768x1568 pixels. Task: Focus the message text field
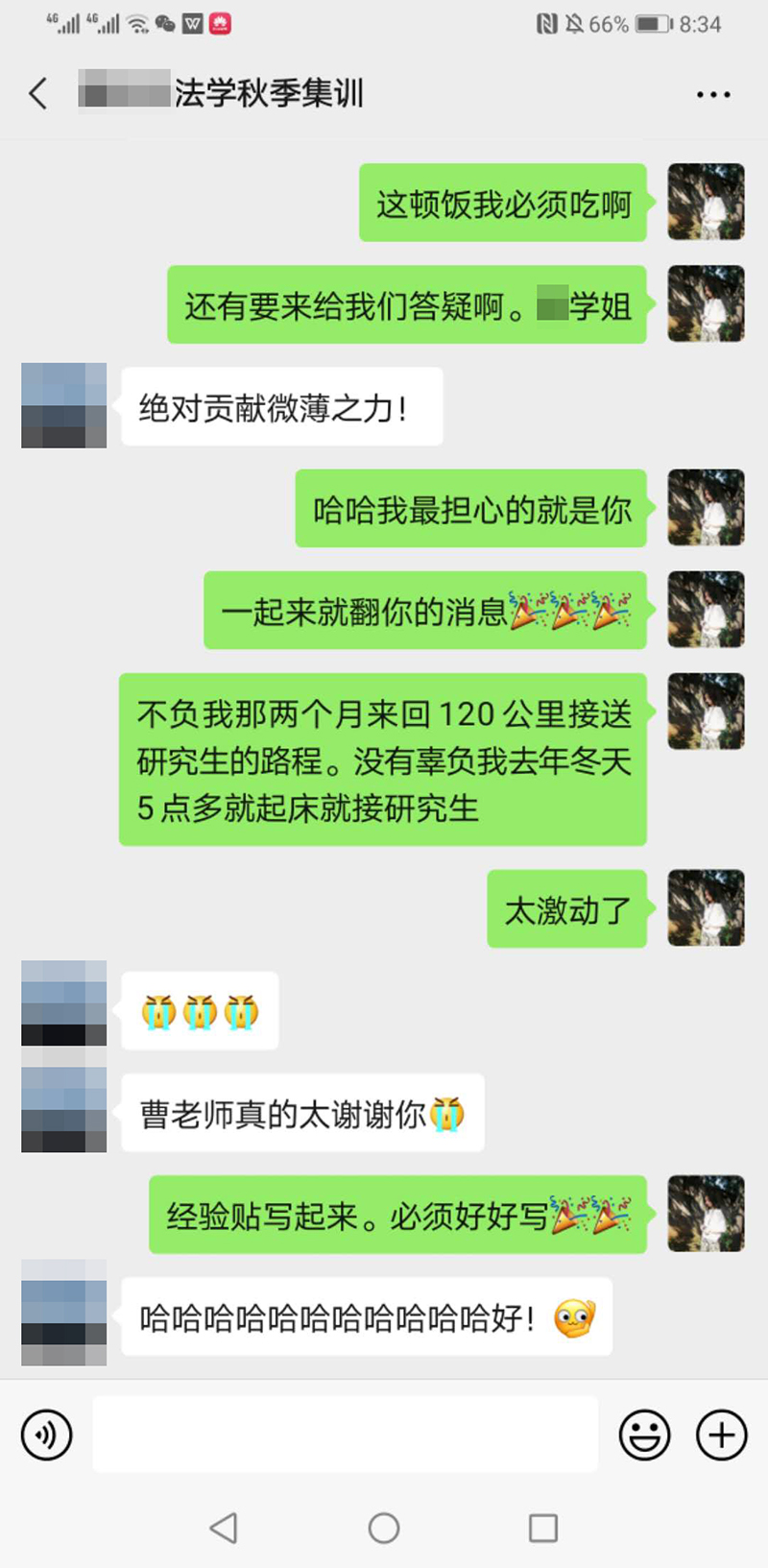coord(346,1435)
